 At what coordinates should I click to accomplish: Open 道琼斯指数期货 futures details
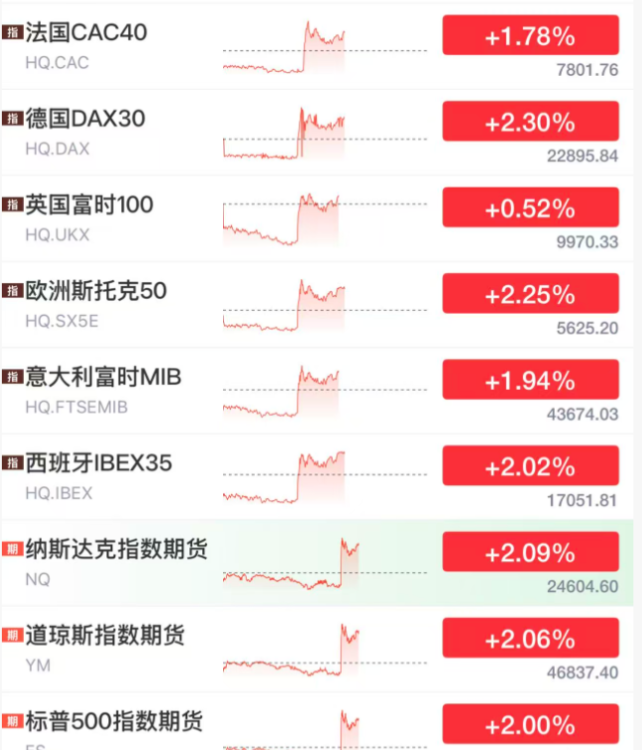[105, 635]
